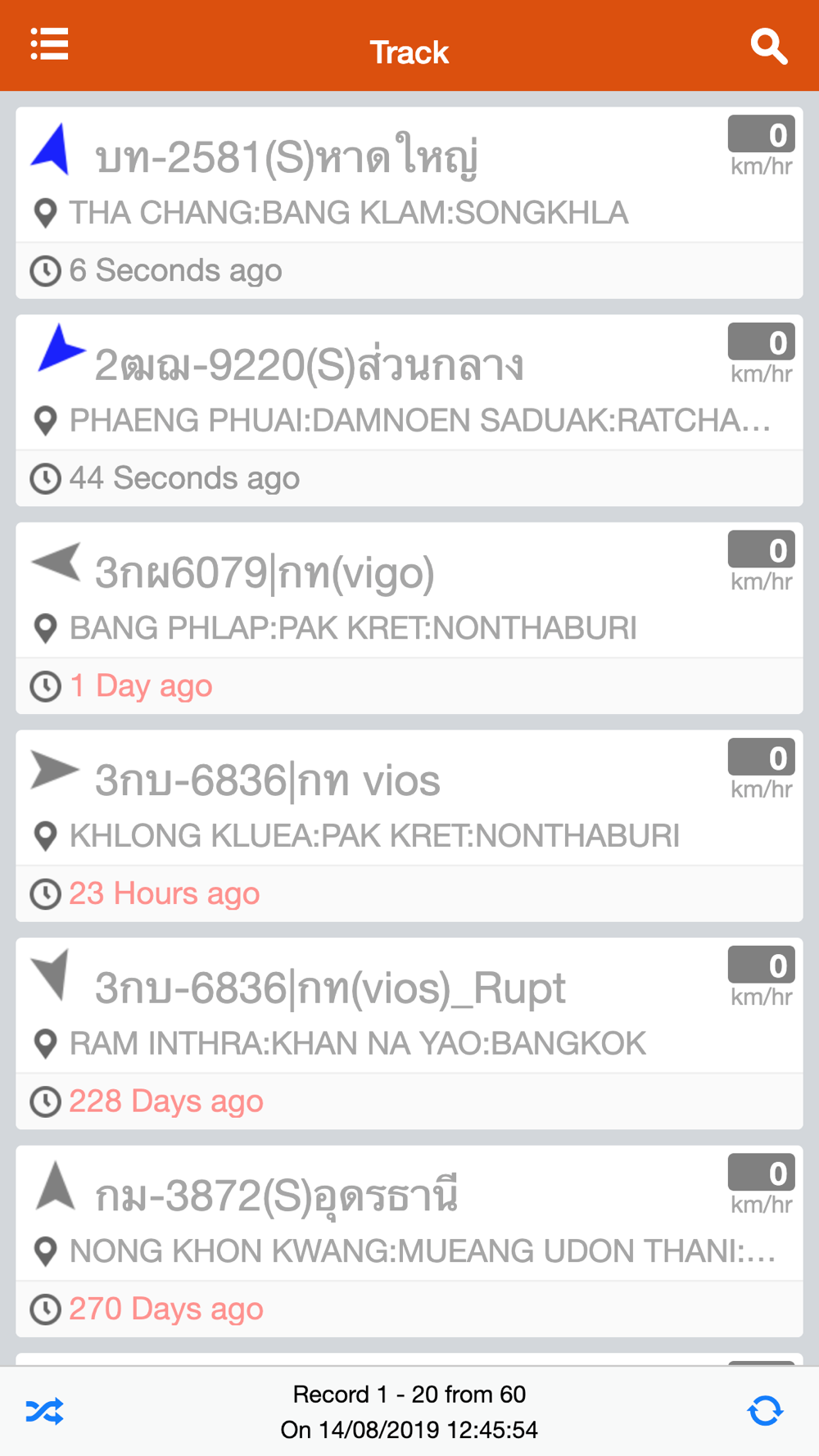
Task: Tap the search magnifier icon
Action: [769, 47]
